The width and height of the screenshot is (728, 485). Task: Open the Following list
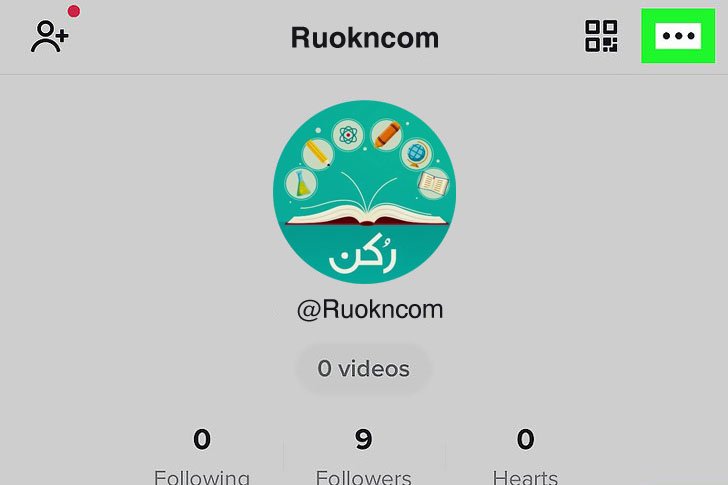pos(202,457)
